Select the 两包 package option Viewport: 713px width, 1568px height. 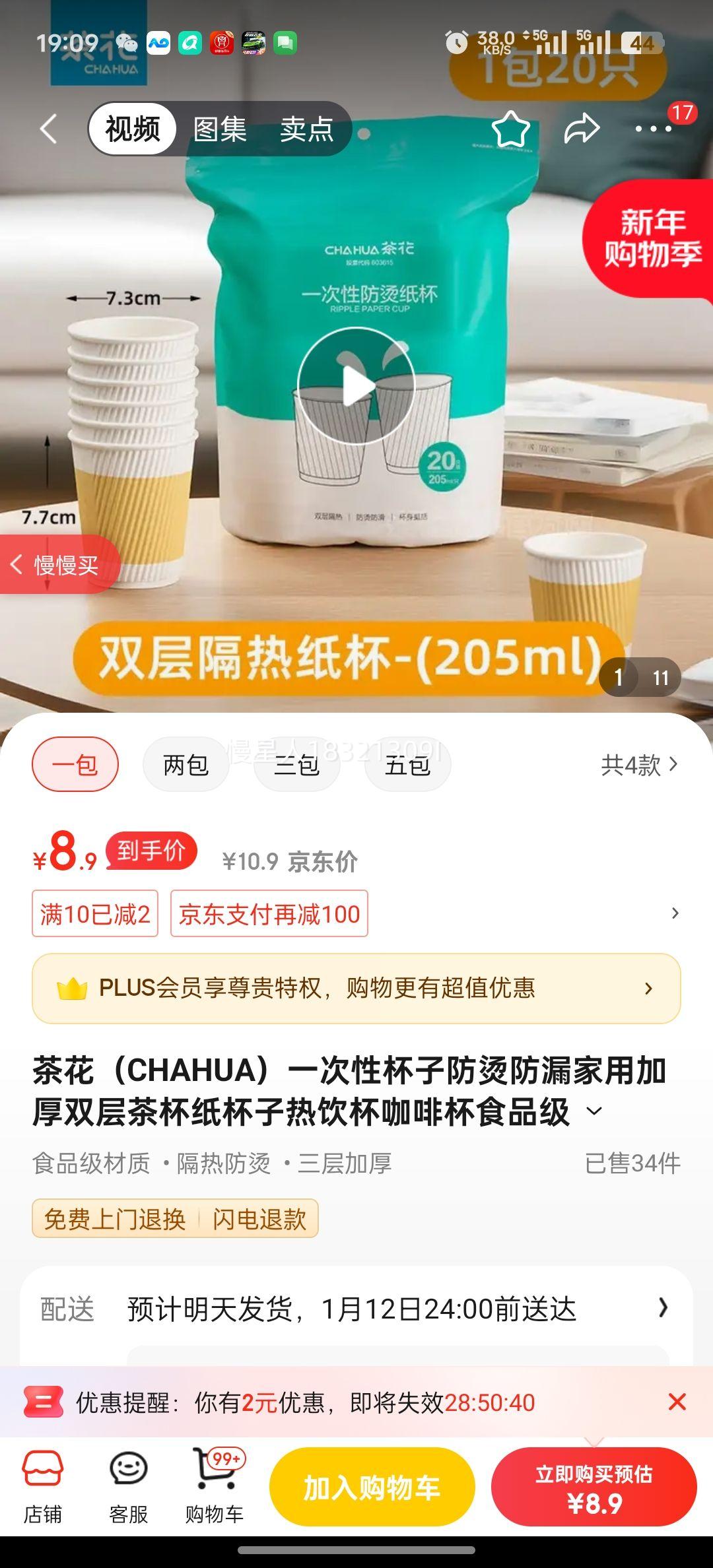[186, 766]
